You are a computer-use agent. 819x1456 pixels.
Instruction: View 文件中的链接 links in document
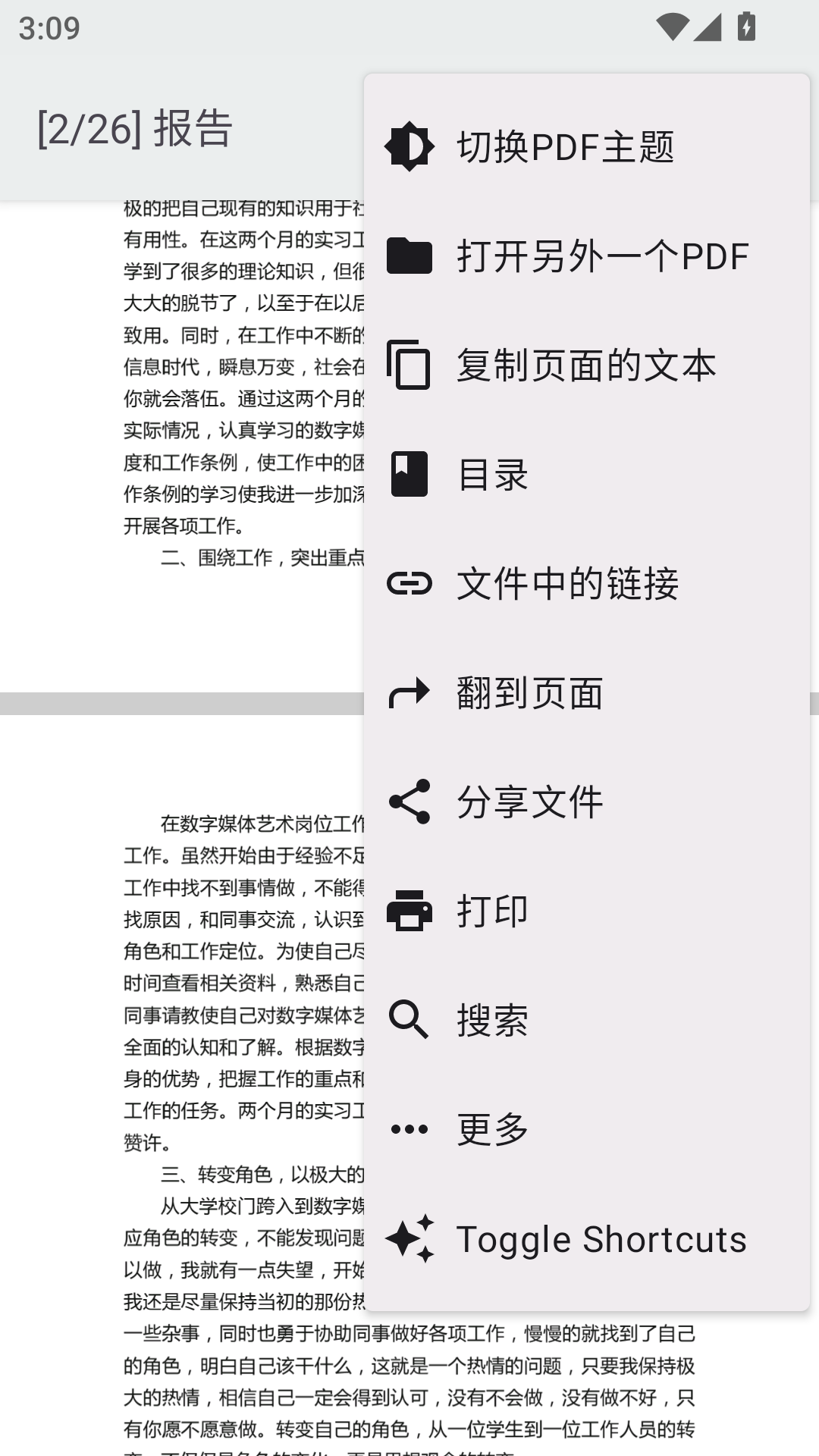587,583
